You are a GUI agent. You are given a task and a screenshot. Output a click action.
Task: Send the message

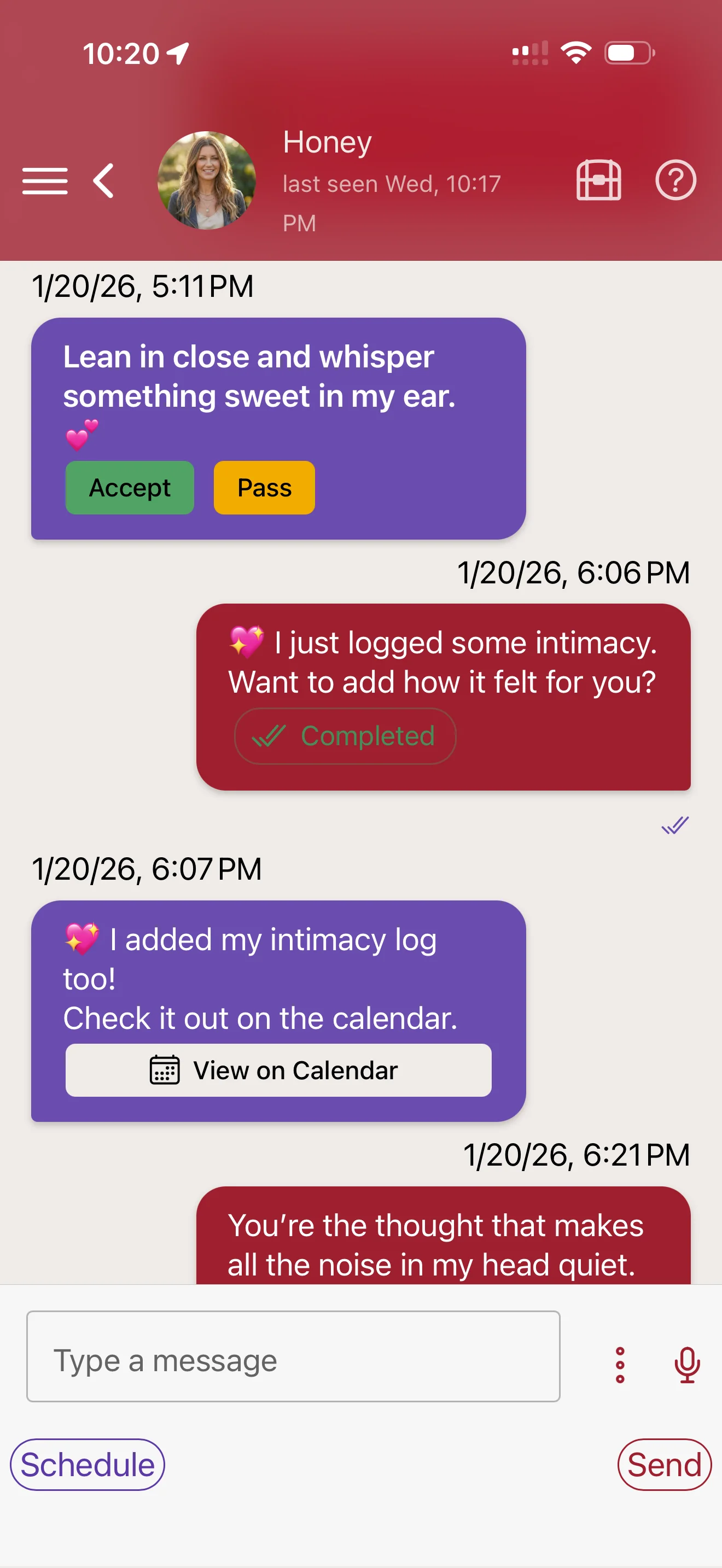[x=665, y=1464]
